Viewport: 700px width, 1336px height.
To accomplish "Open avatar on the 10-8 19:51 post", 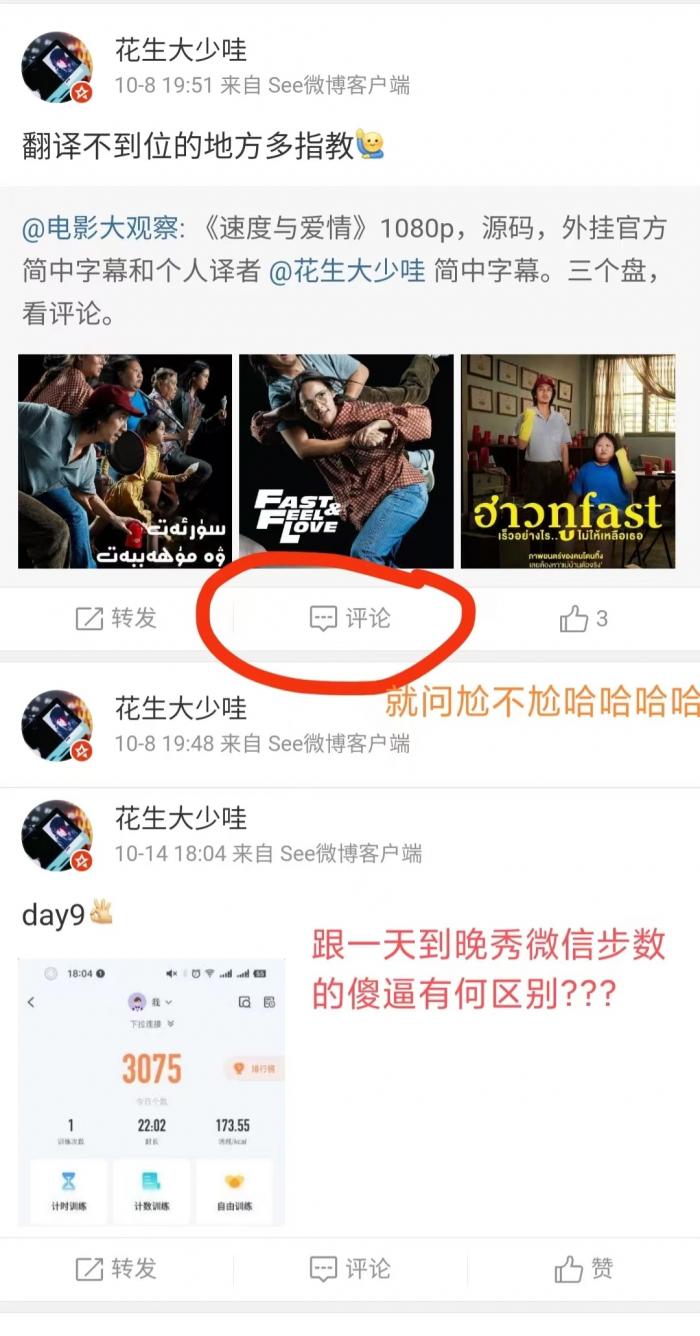I will tap(56, 67).
